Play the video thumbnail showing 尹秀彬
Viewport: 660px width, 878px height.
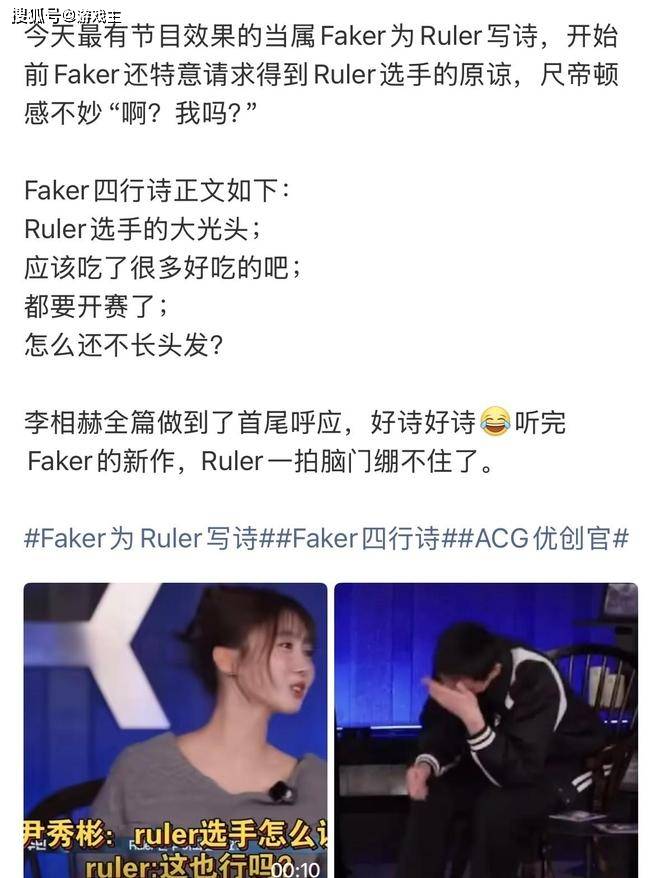[175, 728]
